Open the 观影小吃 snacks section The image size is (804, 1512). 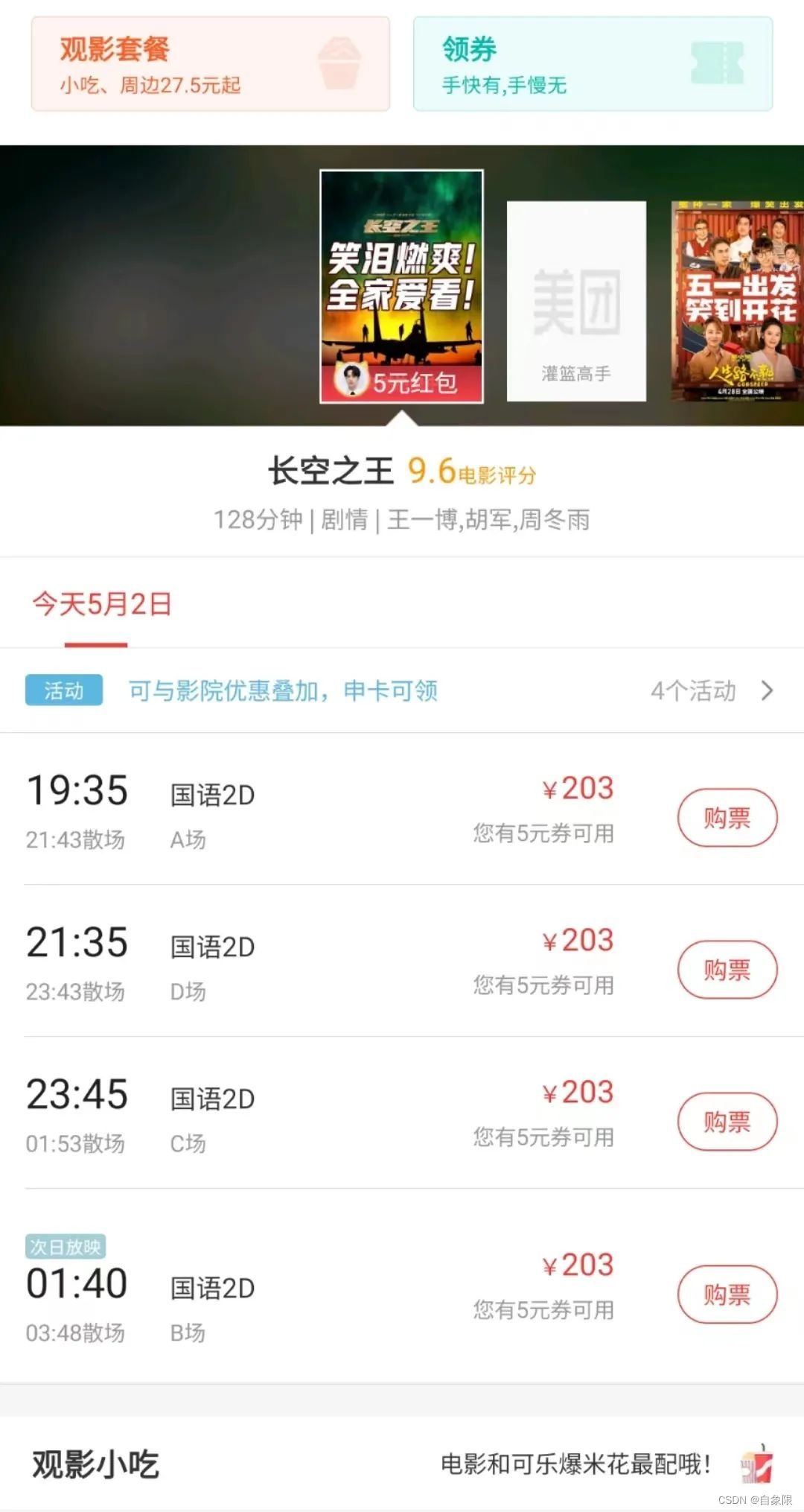402,1464
